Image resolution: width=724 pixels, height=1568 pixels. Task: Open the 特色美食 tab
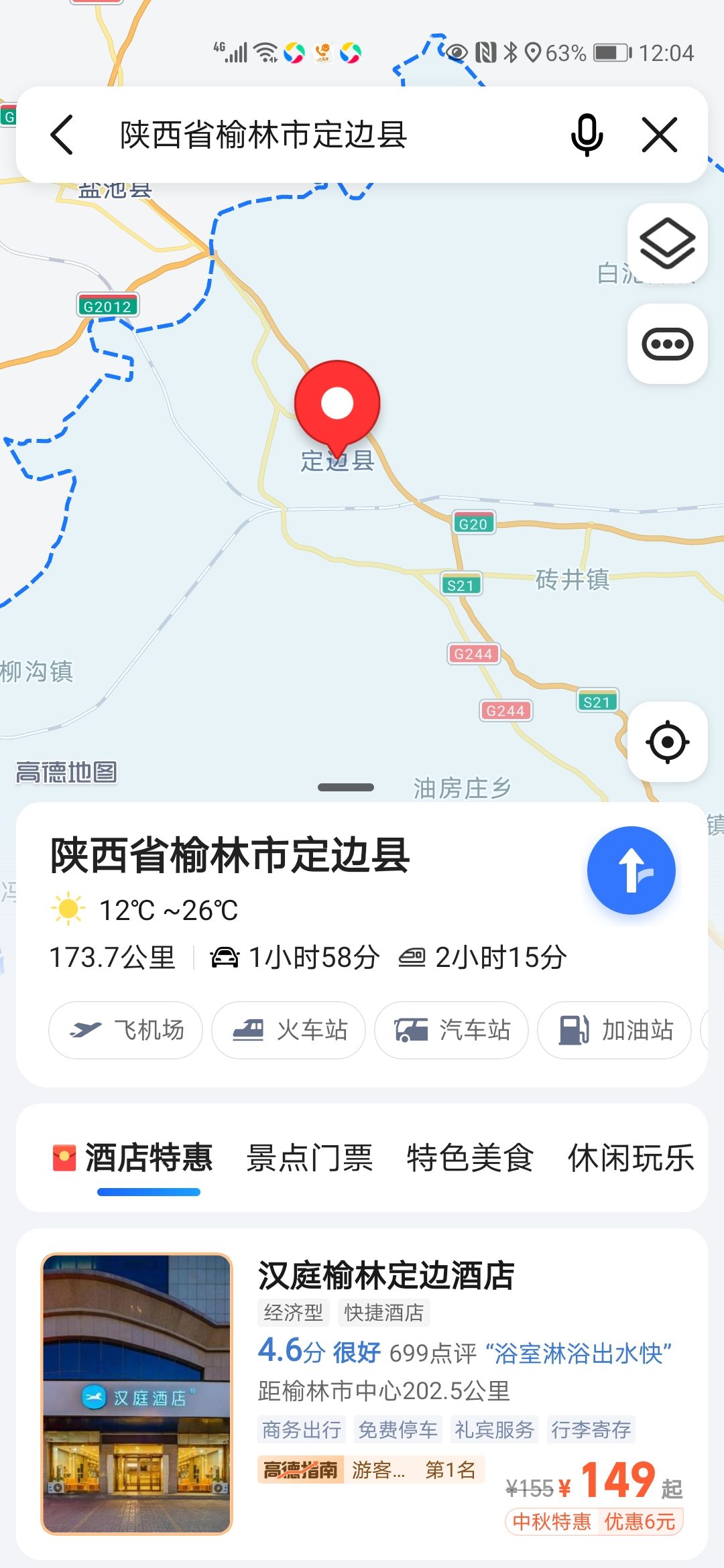[470, 1158]
